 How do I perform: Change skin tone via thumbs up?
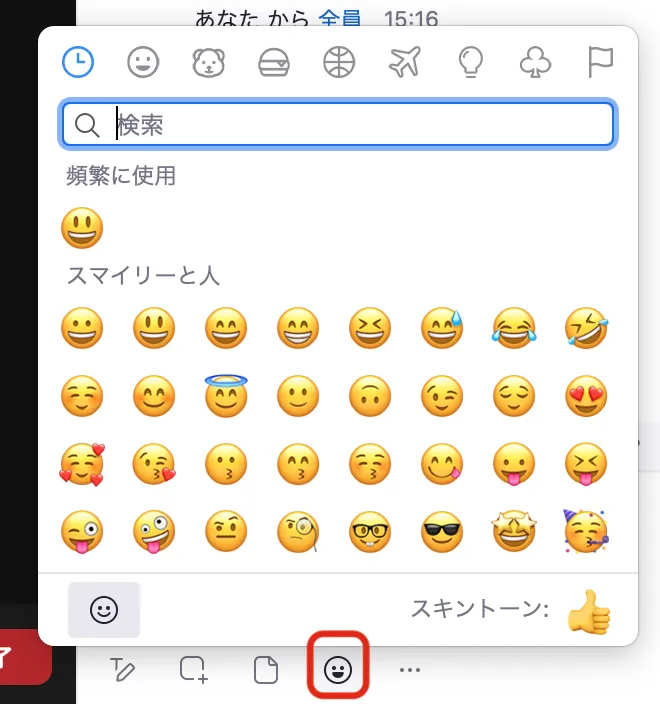pos(588,611)
